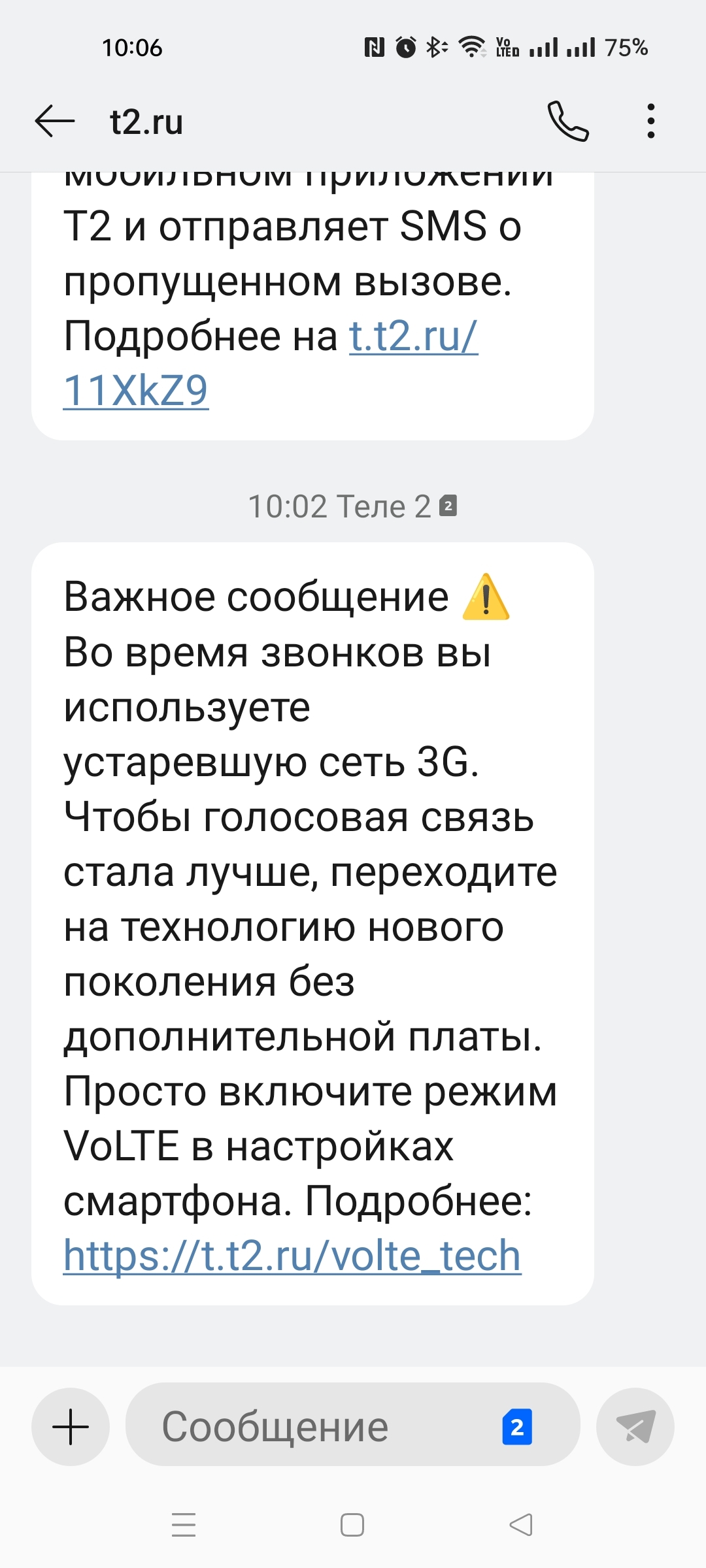Viewport: 706px width, 1568px height.
Task: Switch the SIM 2 selector
Action: 516,1428
